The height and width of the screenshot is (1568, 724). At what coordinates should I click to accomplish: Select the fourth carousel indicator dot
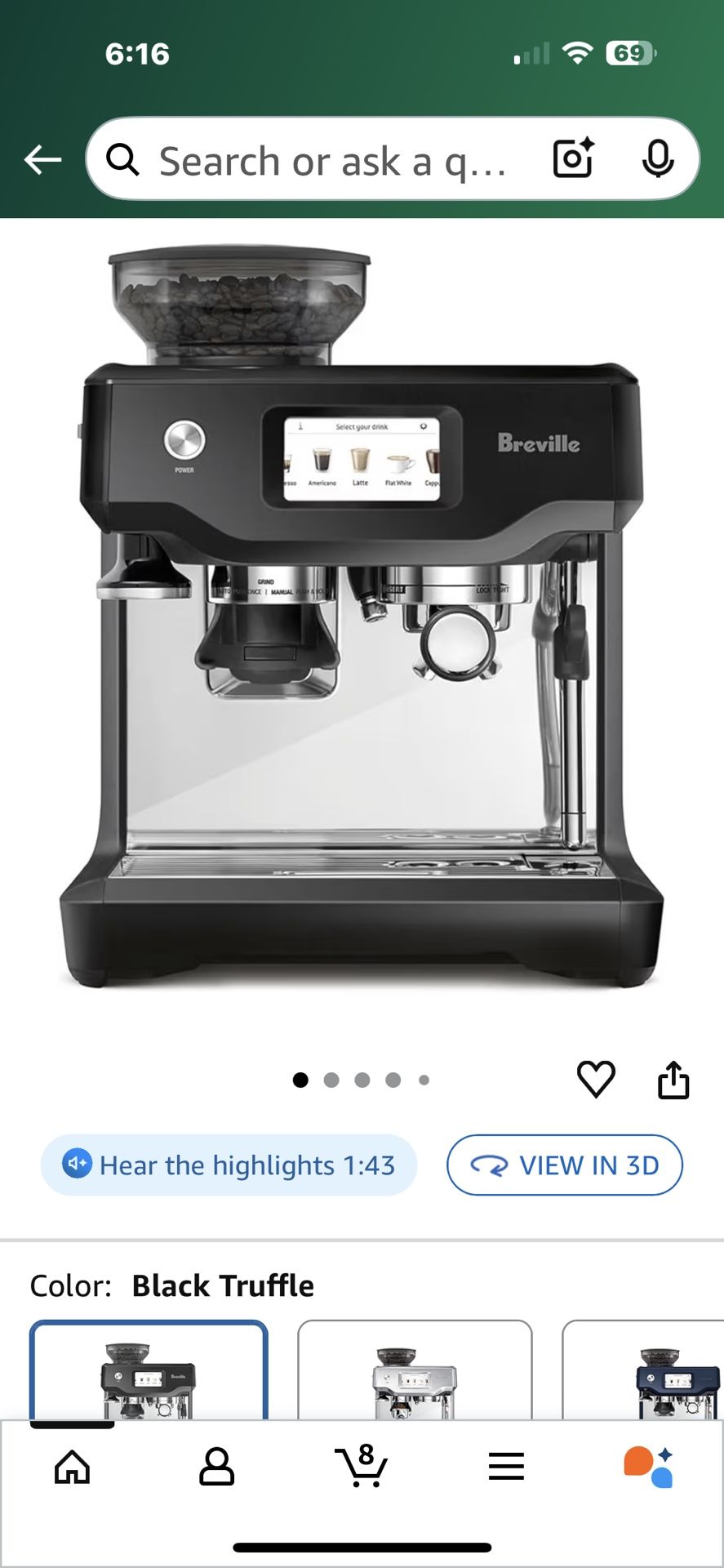pyautogui.click(x=393, y=1079)
